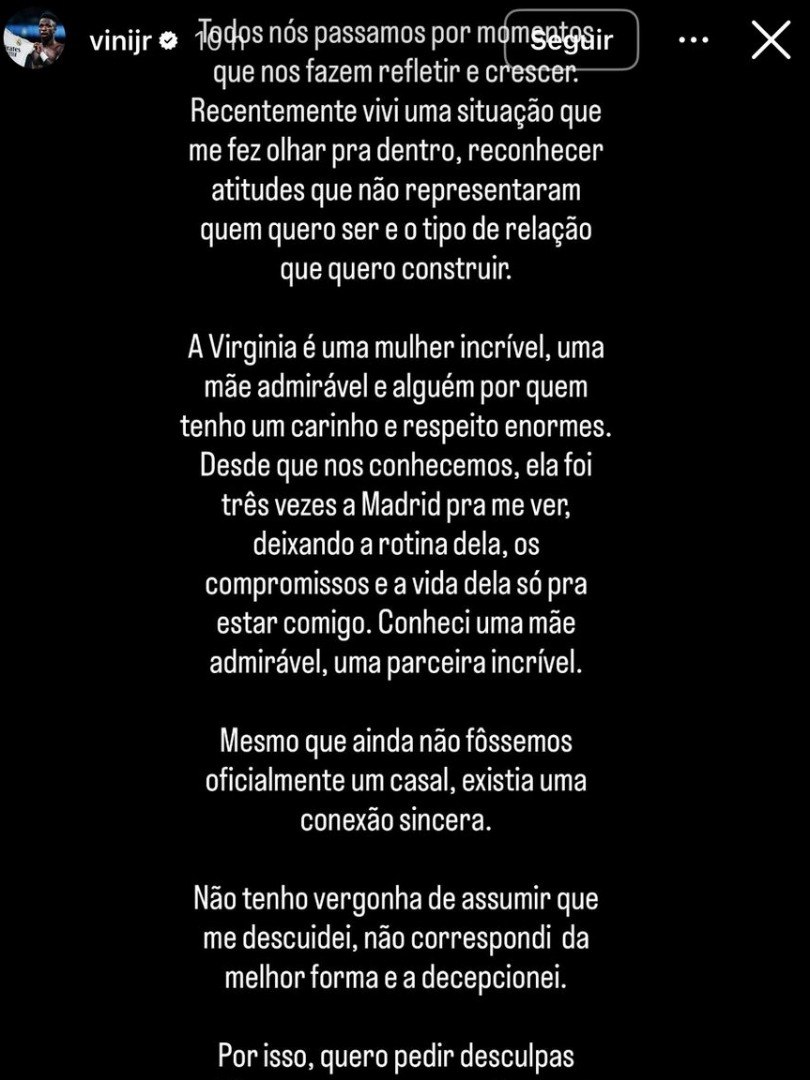Viewport: 810px width, 1080px height.
Task: Open the vinijr username link
Action: point(119,41)
